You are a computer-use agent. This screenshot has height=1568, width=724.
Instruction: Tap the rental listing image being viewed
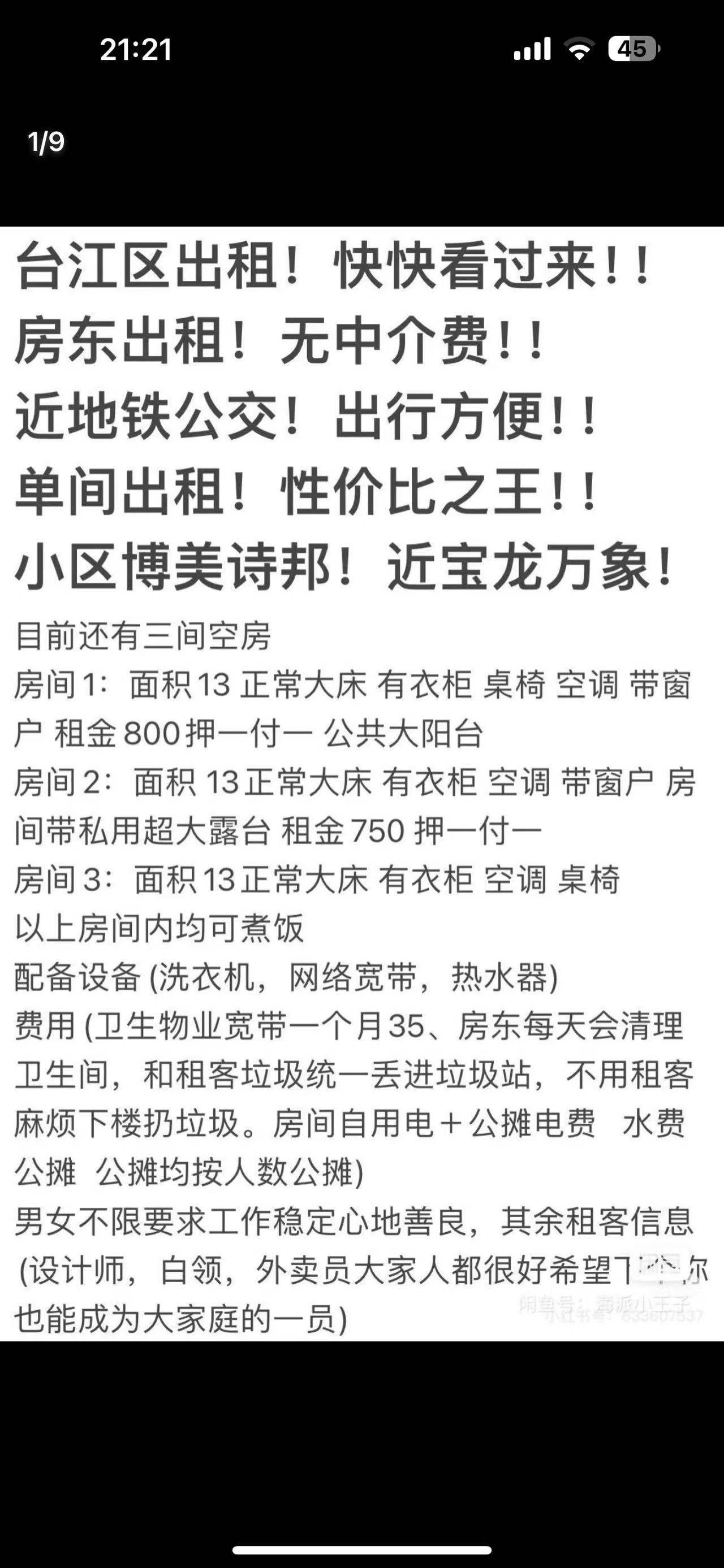pyautogui.click(x=361, y=784)
